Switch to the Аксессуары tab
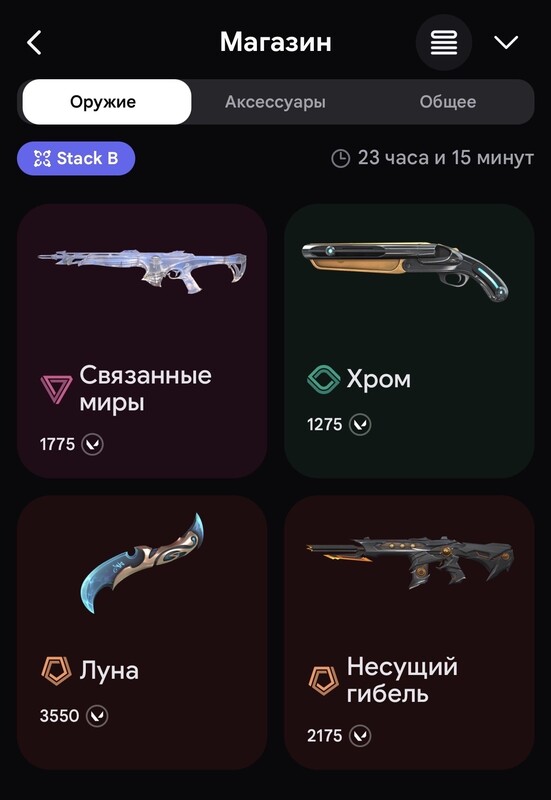The image size is (551, 800). tap(276, 102)
